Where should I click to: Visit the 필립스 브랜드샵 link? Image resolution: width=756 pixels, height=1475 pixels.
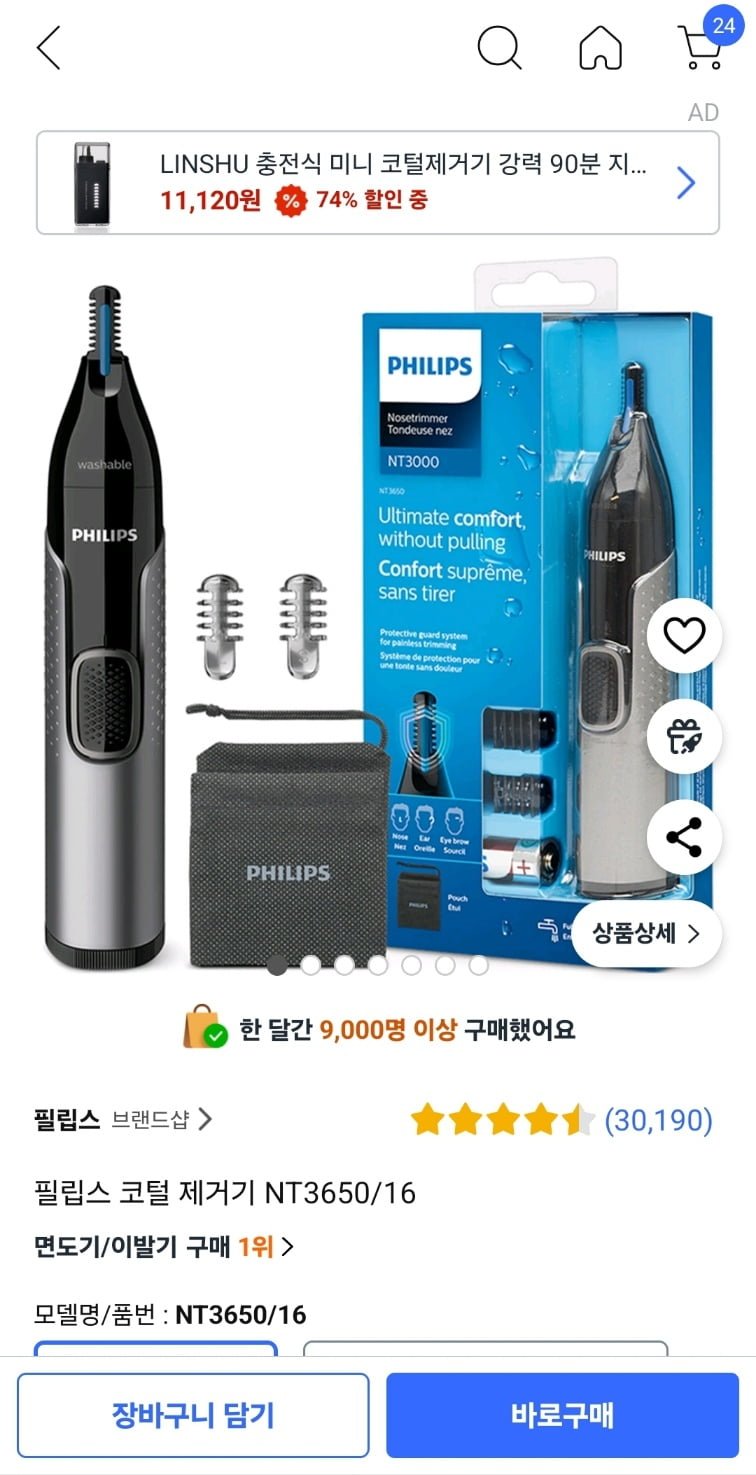coord(123,1119)
